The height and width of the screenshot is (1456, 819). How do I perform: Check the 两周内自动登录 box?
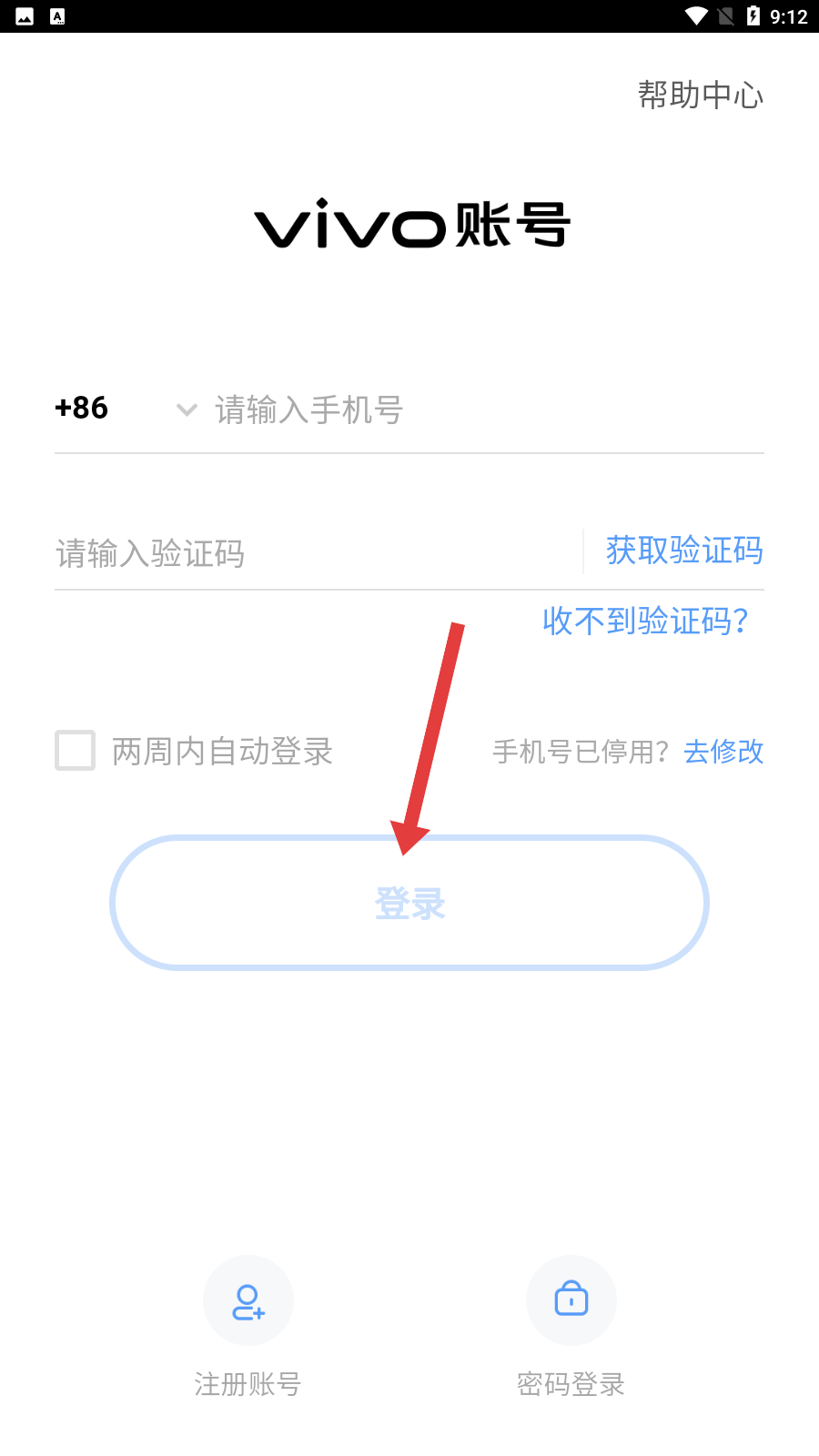click(76, 751)
